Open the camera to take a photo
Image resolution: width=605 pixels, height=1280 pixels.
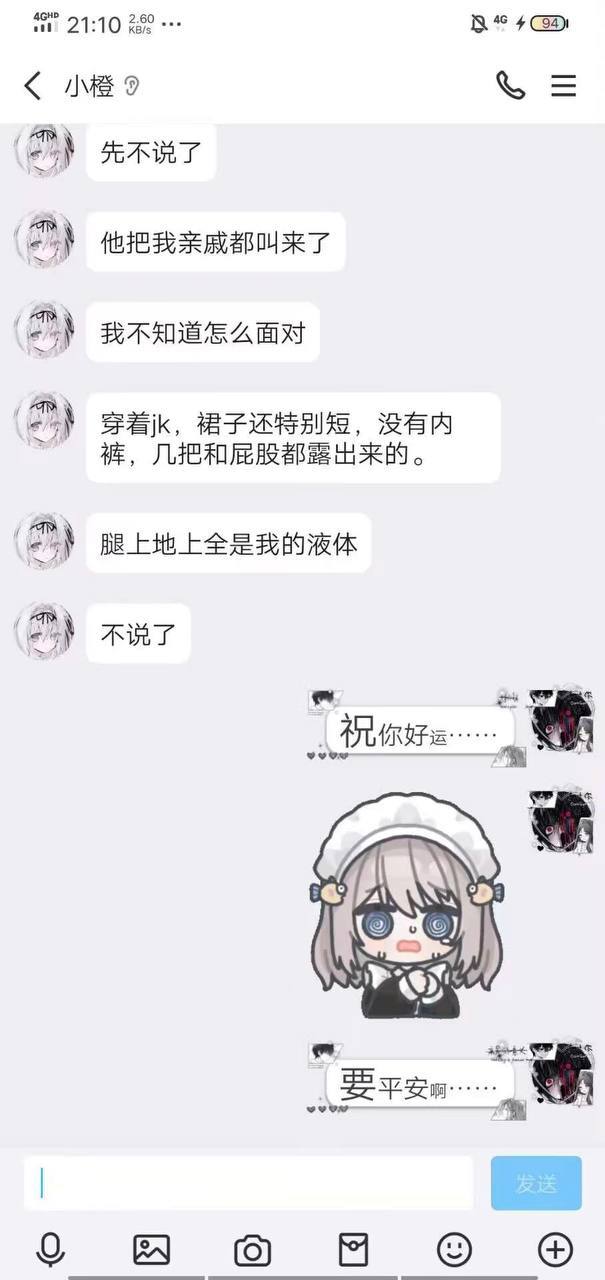(252, 1249)
